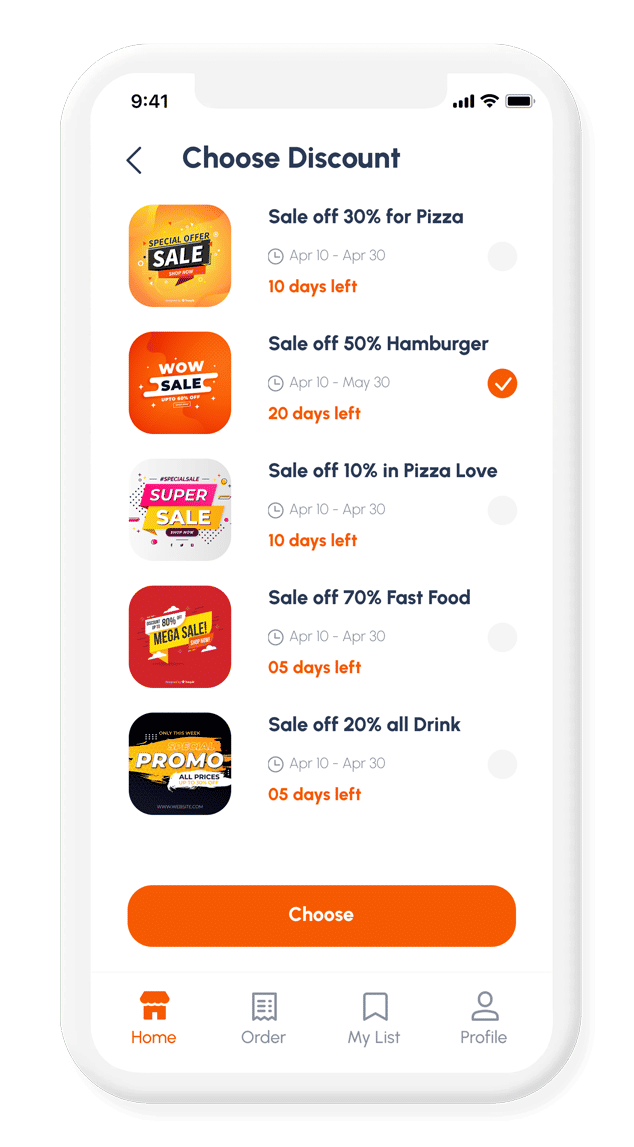Pick the Sale off 70% Fast Food discount

pyautogui.click(x=502, y=637)
